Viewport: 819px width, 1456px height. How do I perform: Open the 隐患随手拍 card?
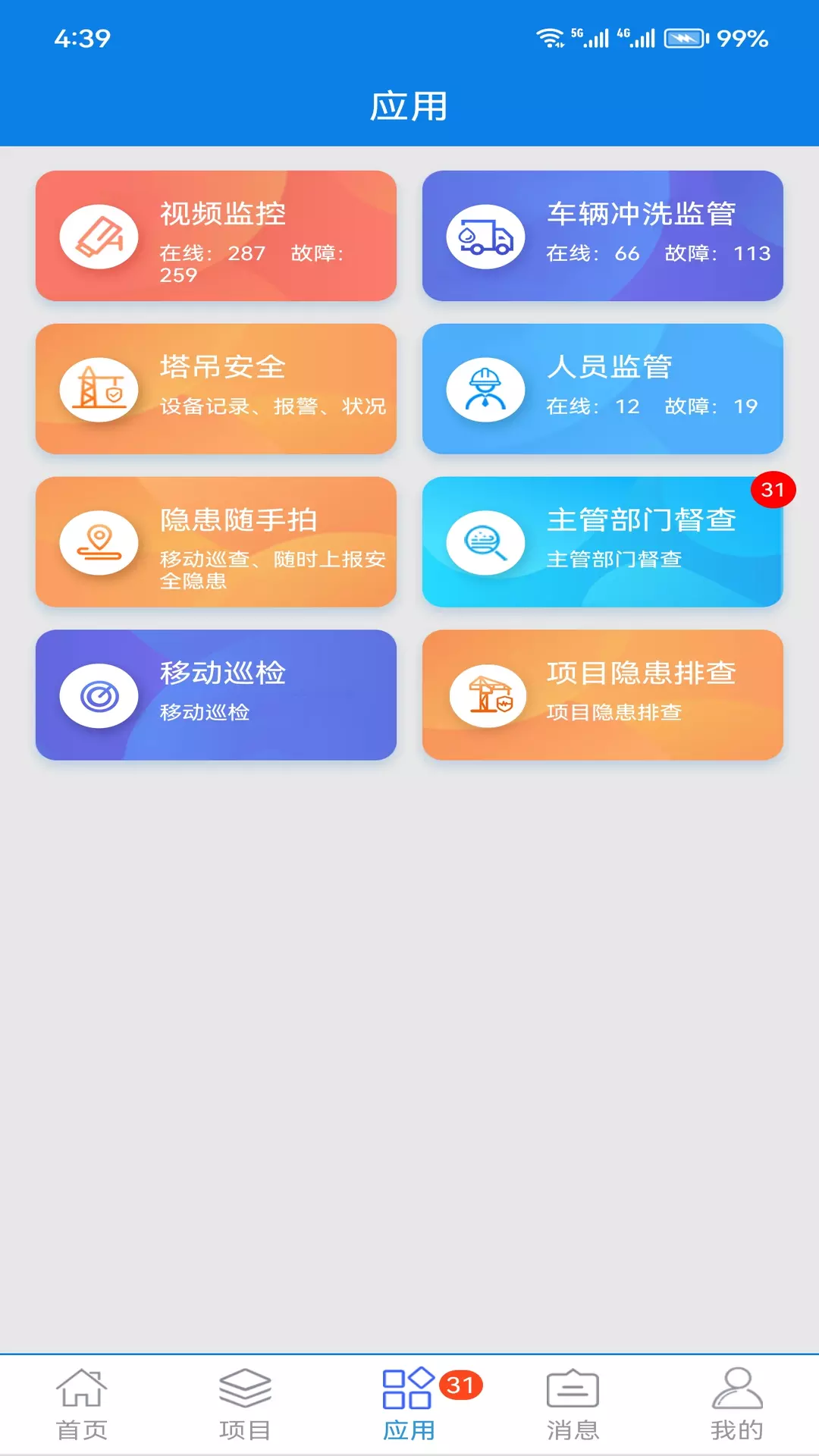click(216, 542)
